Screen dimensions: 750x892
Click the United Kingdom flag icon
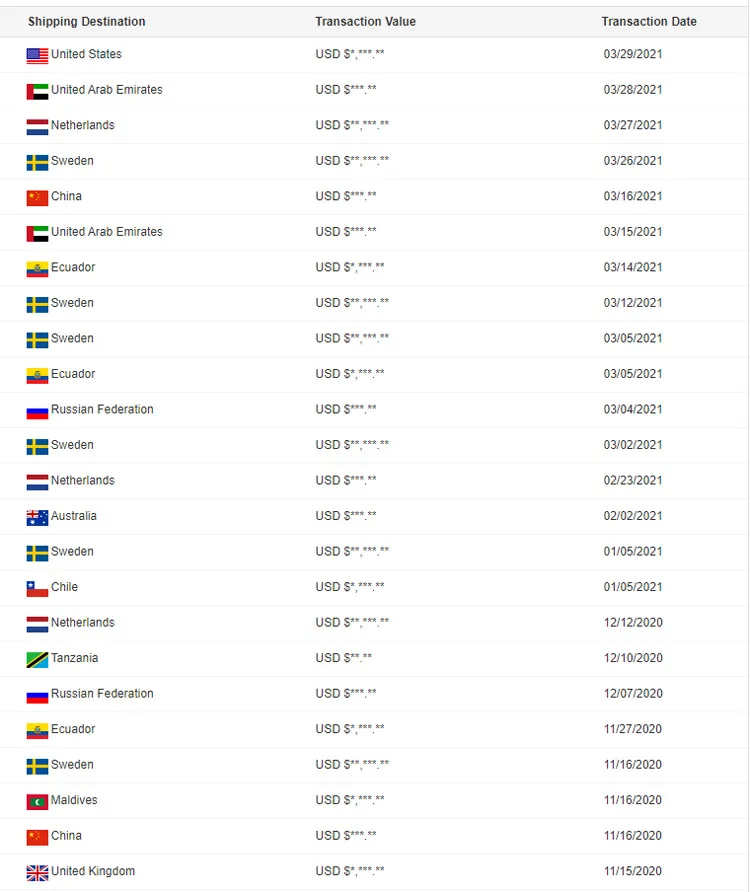(x=36, y=872)
